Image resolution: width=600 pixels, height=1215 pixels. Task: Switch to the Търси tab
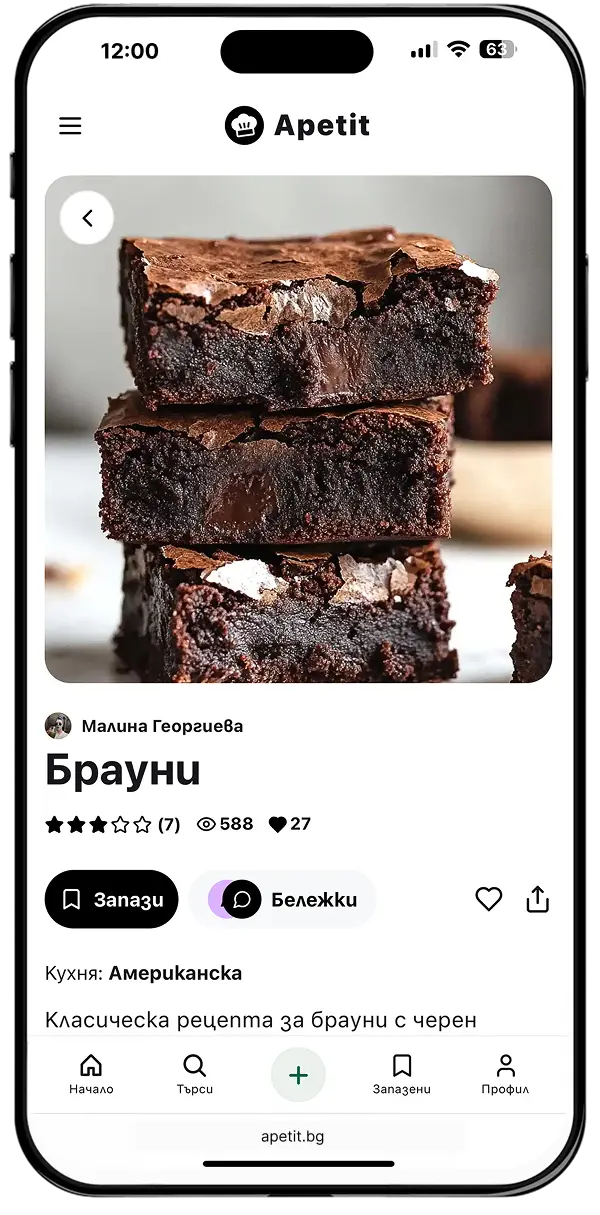[x=195, y=1074]
